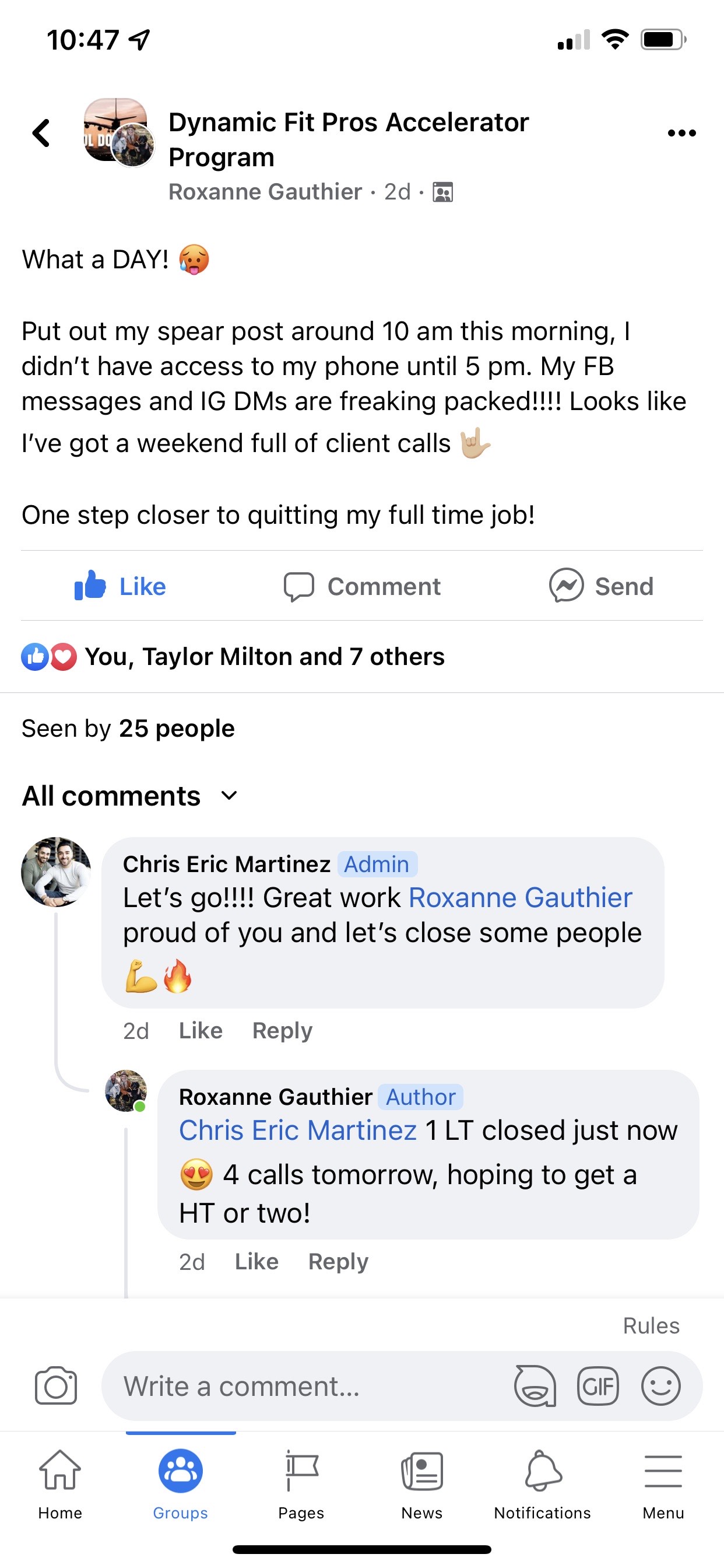The image size is (724, 1568).
Task: Add a GIF to the comment
Action: click(x=598, y=1387)
